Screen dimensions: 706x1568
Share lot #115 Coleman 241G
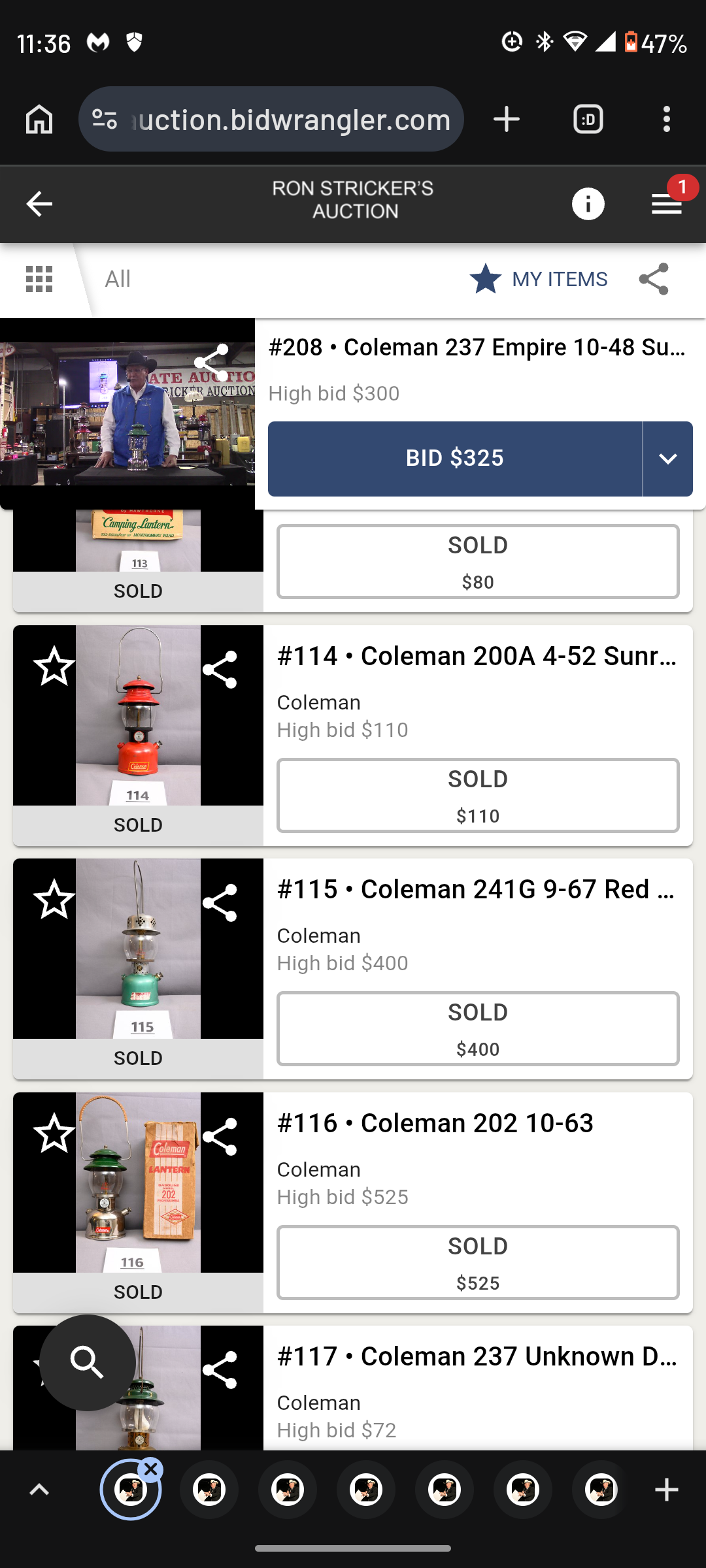coord(220,903)
